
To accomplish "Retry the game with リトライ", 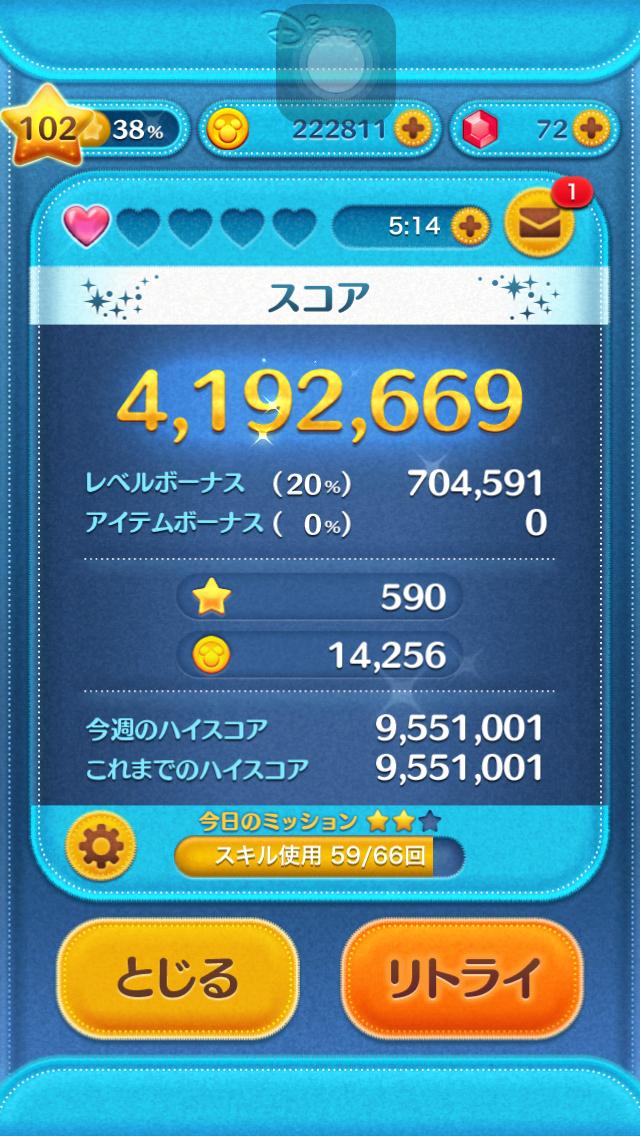I will coord(462,975).
